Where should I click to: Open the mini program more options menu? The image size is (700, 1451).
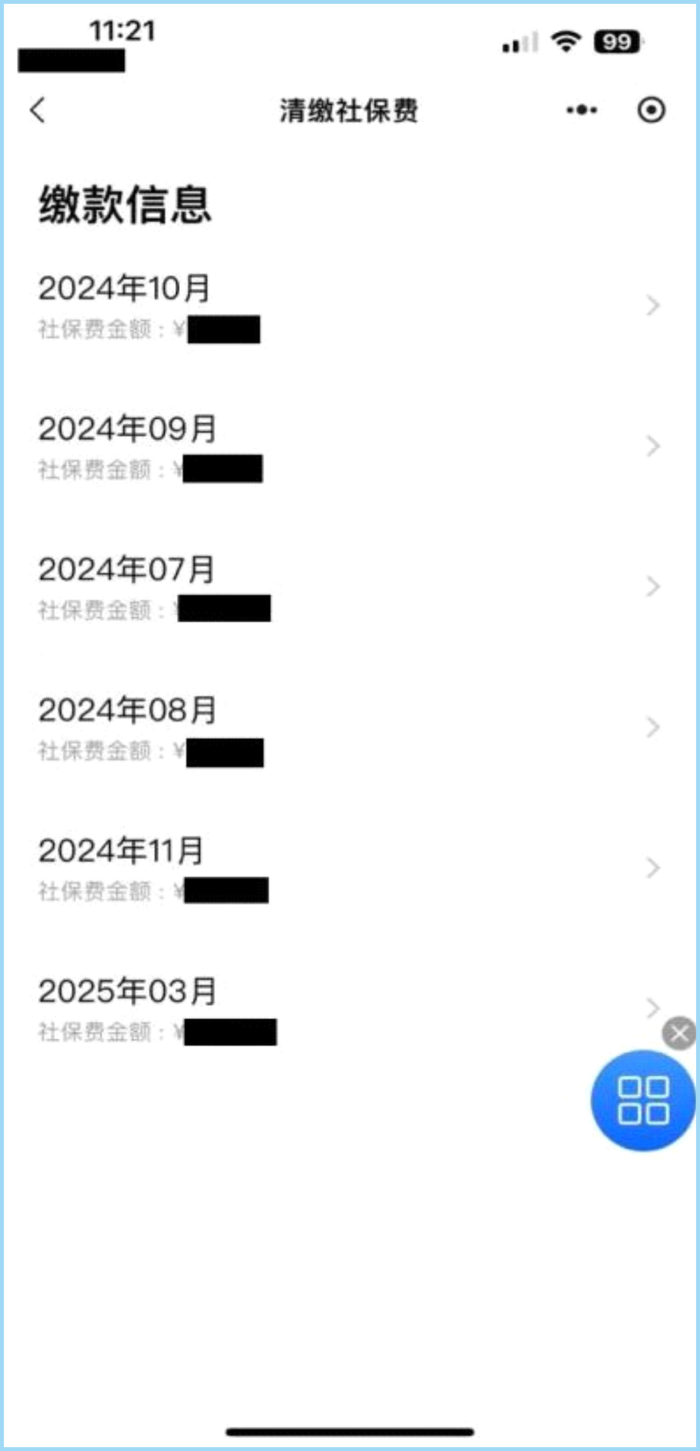pyautogui.click(x=582, y=110)
